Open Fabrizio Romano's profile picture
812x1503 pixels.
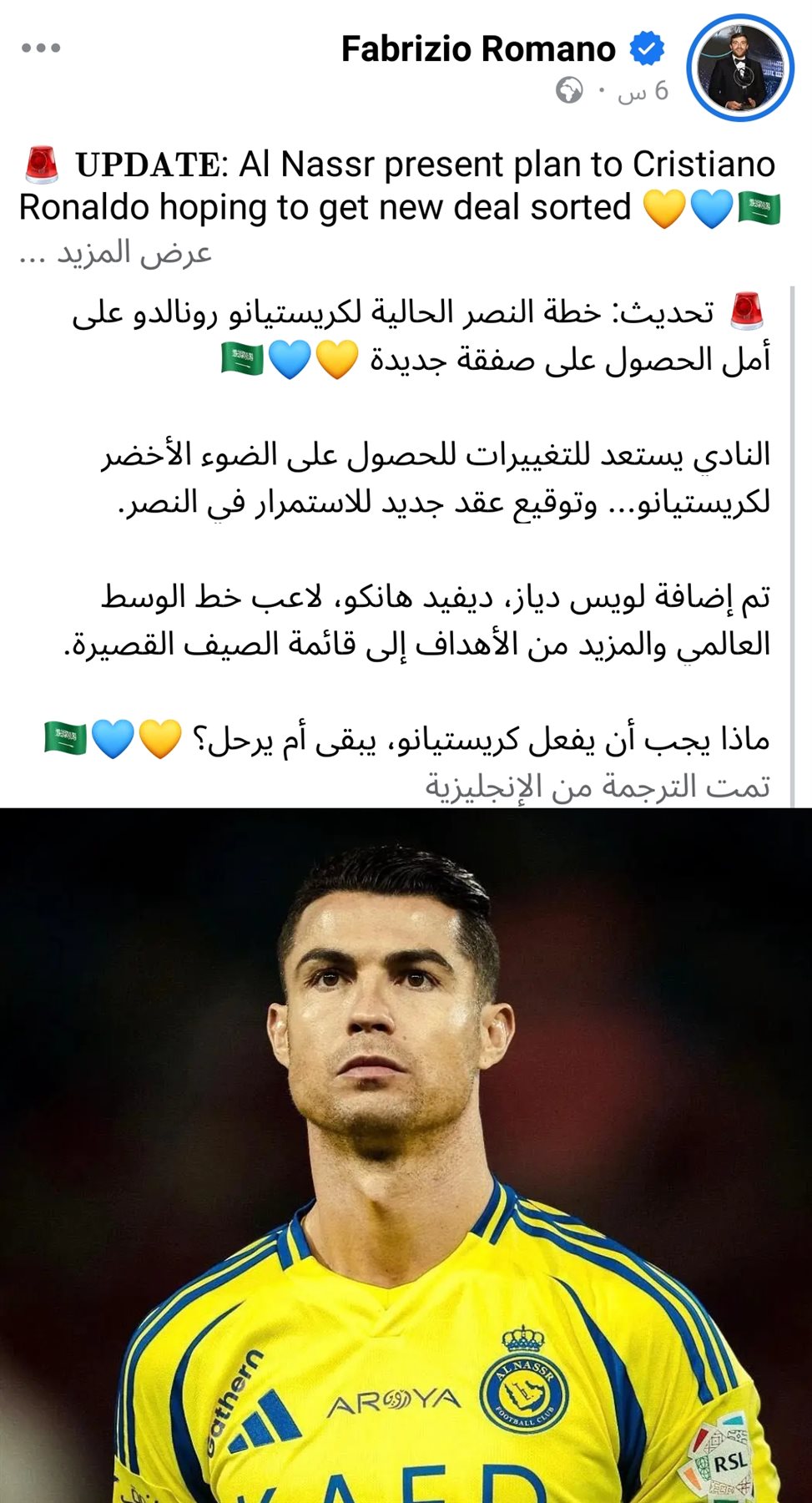pos(739,68)
